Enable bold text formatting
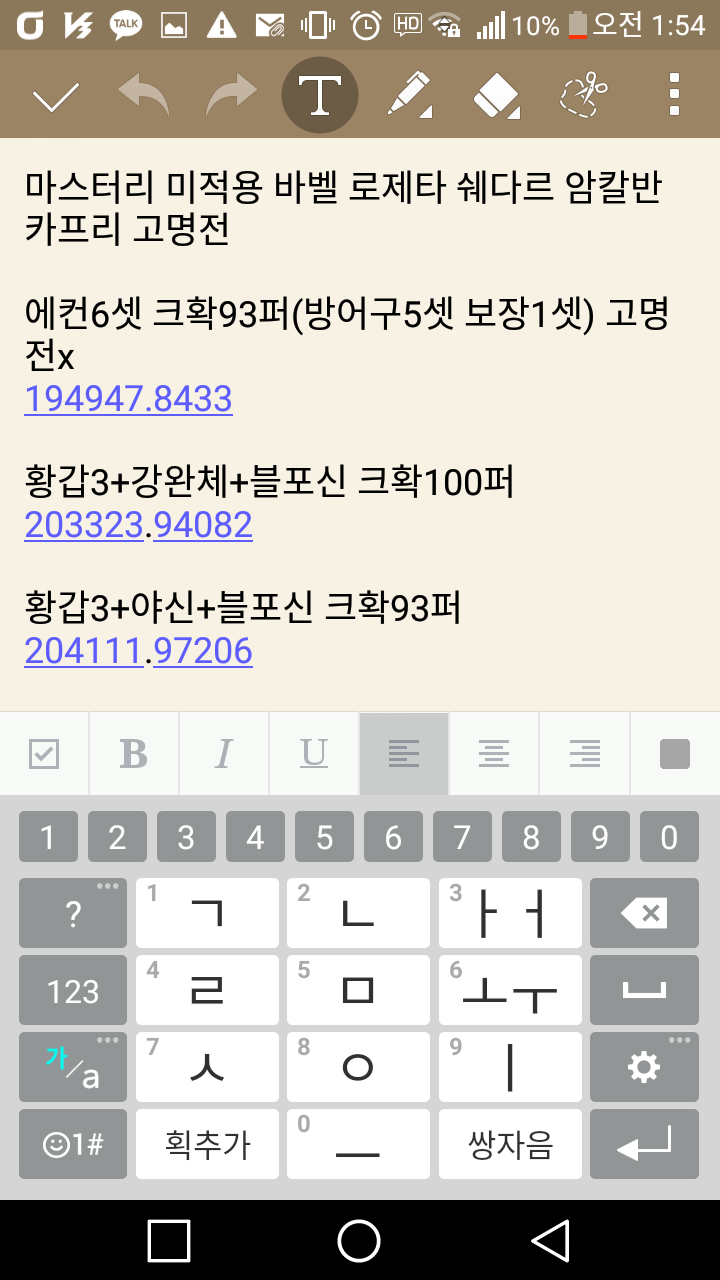The height and width of the screenshot is (1280, 720). tap(134, 754)
